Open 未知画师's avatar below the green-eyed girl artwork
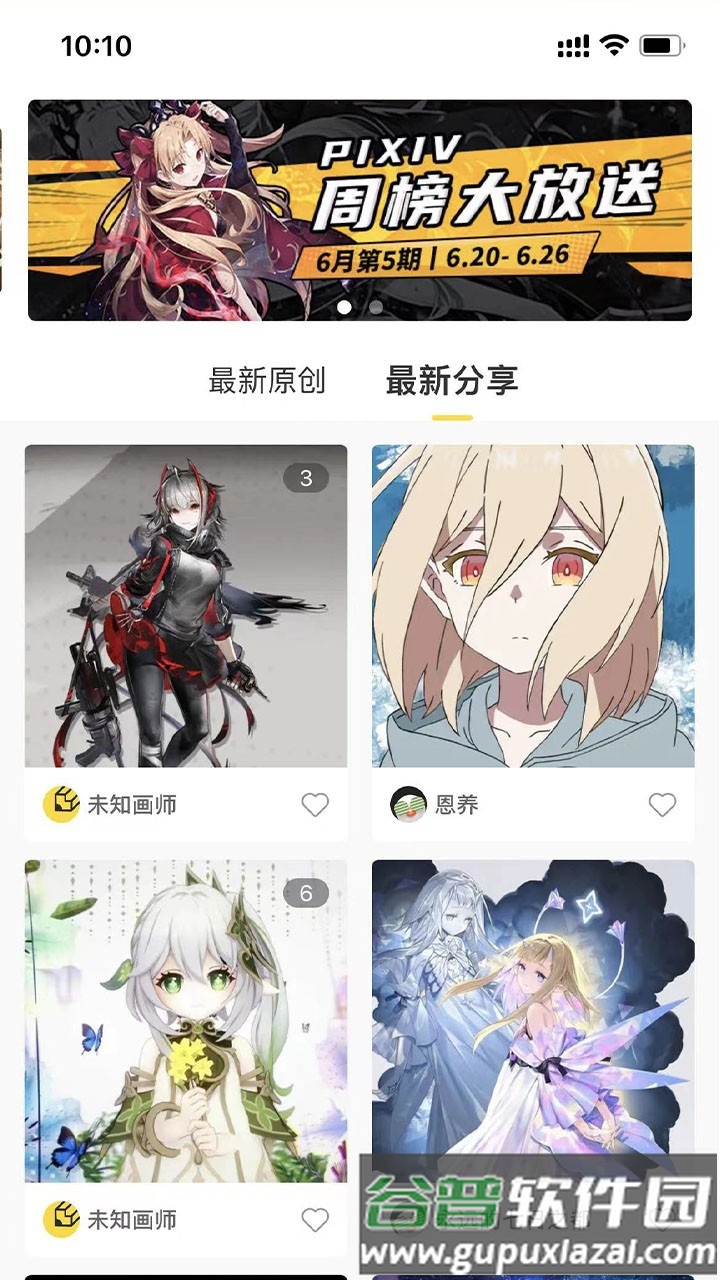Screen dimensions: 720x1280 pos(60,1219)
